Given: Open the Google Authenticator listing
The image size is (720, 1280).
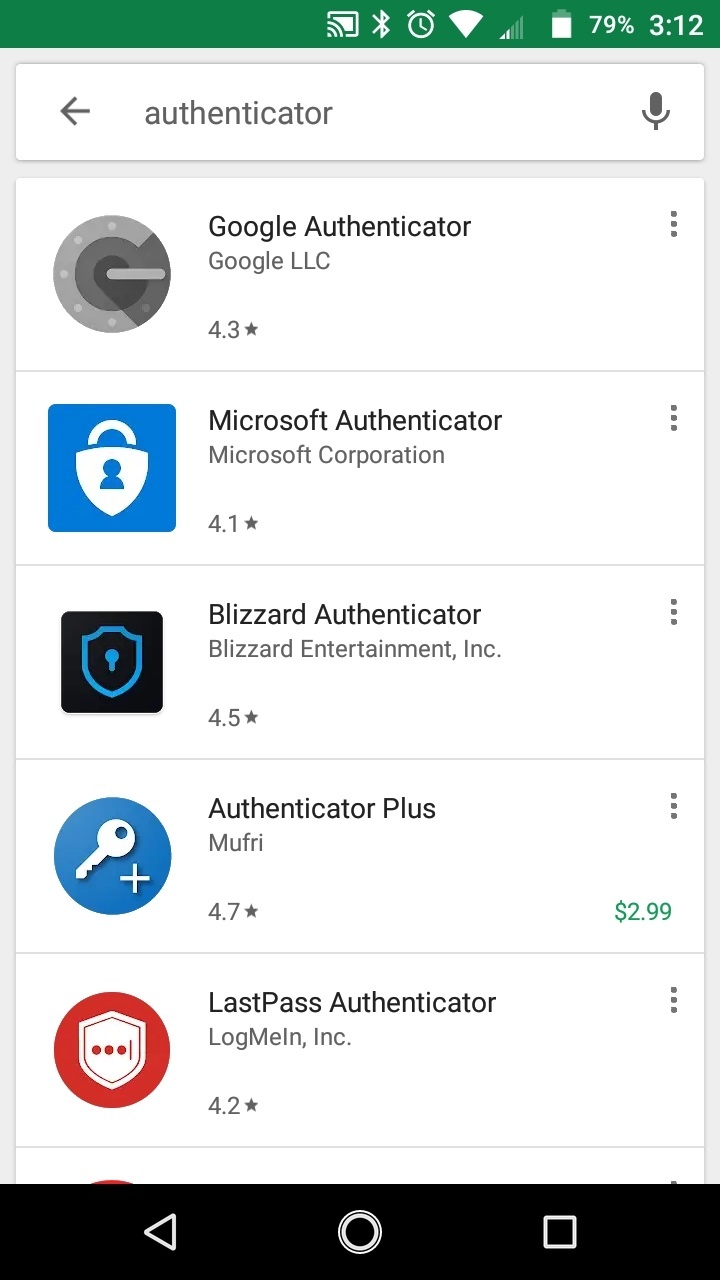Looking at the screenshot, I should pos(360,274).
